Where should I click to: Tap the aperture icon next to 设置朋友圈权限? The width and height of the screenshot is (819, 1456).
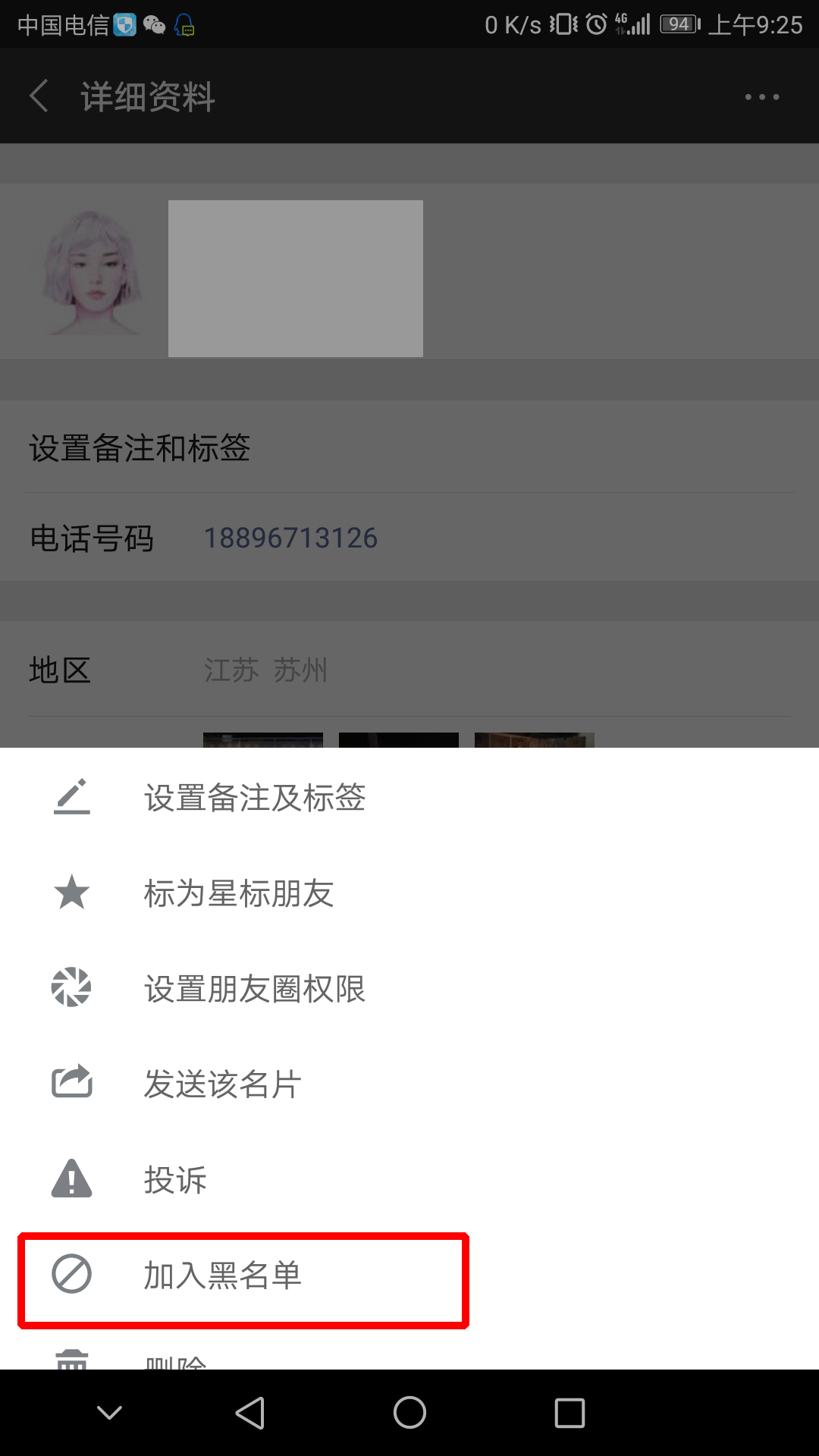(x=71, y=988)
